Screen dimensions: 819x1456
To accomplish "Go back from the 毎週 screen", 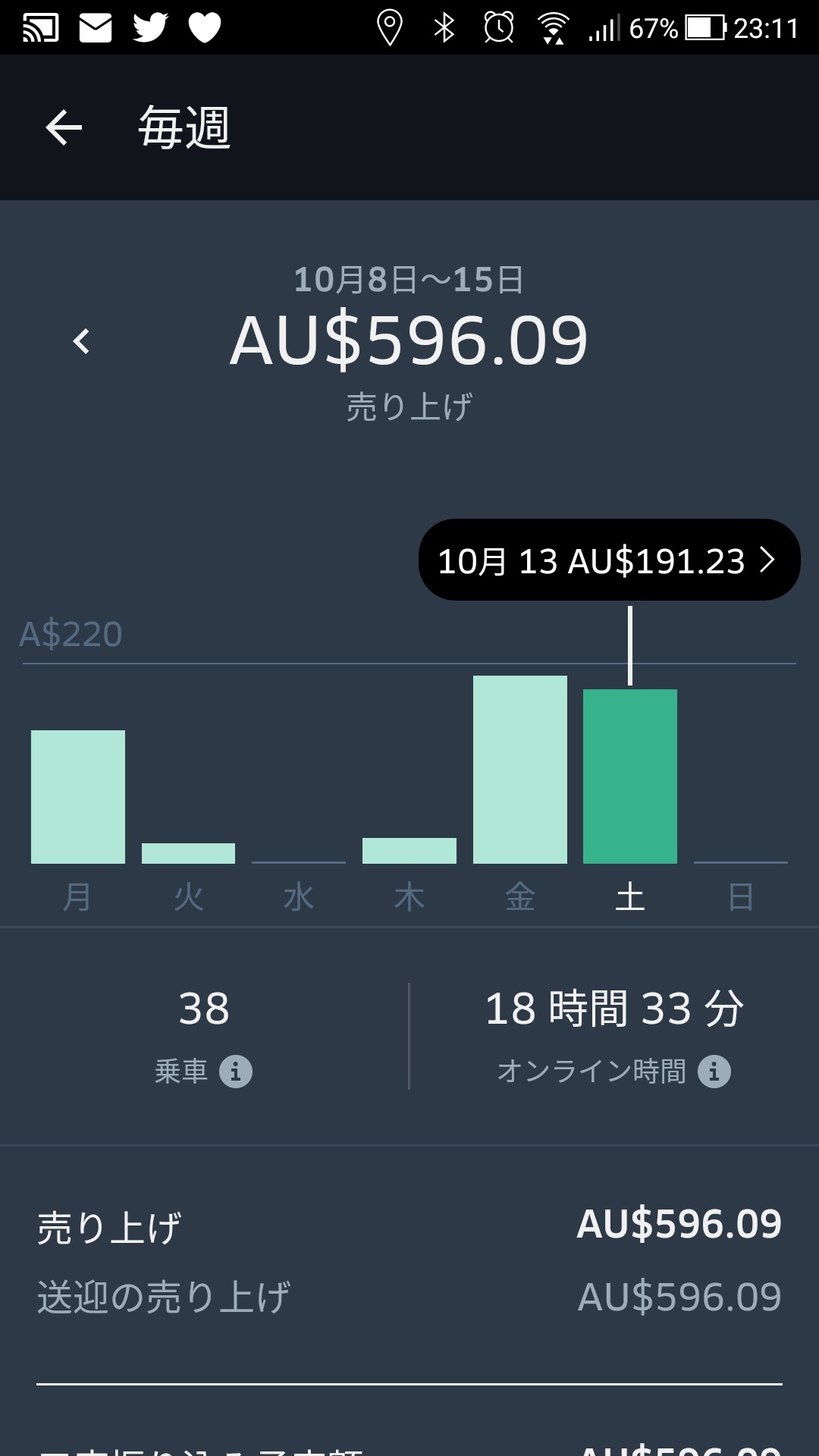I will (64, 127).
